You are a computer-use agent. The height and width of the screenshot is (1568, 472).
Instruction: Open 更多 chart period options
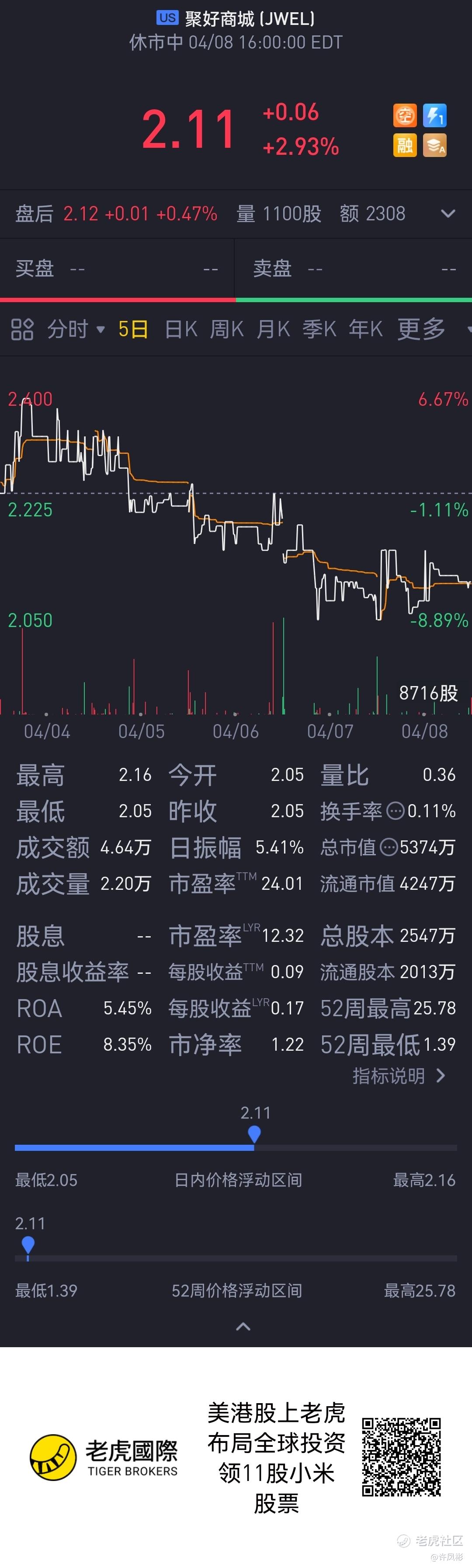pyautogui.click(x=421, y=329)
